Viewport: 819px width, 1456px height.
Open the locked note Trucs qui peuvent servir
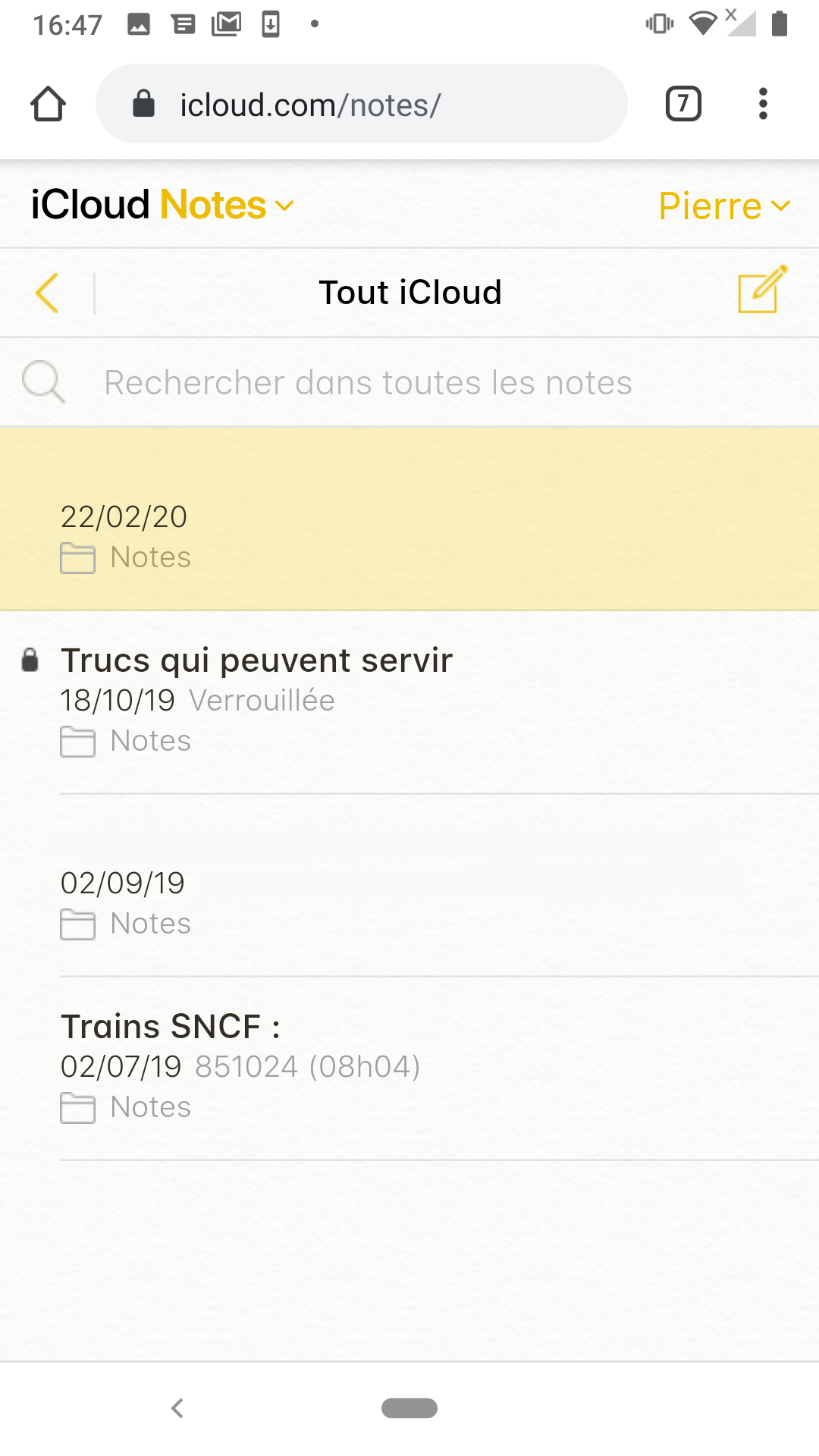(x=409, y=702)
